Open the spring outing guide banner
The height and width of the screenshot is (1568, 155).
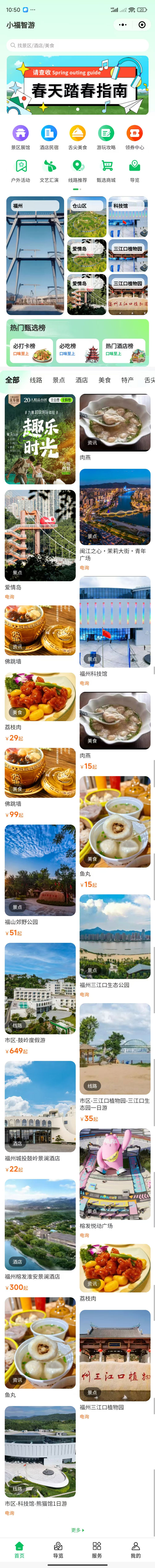(x=77, y=85)
